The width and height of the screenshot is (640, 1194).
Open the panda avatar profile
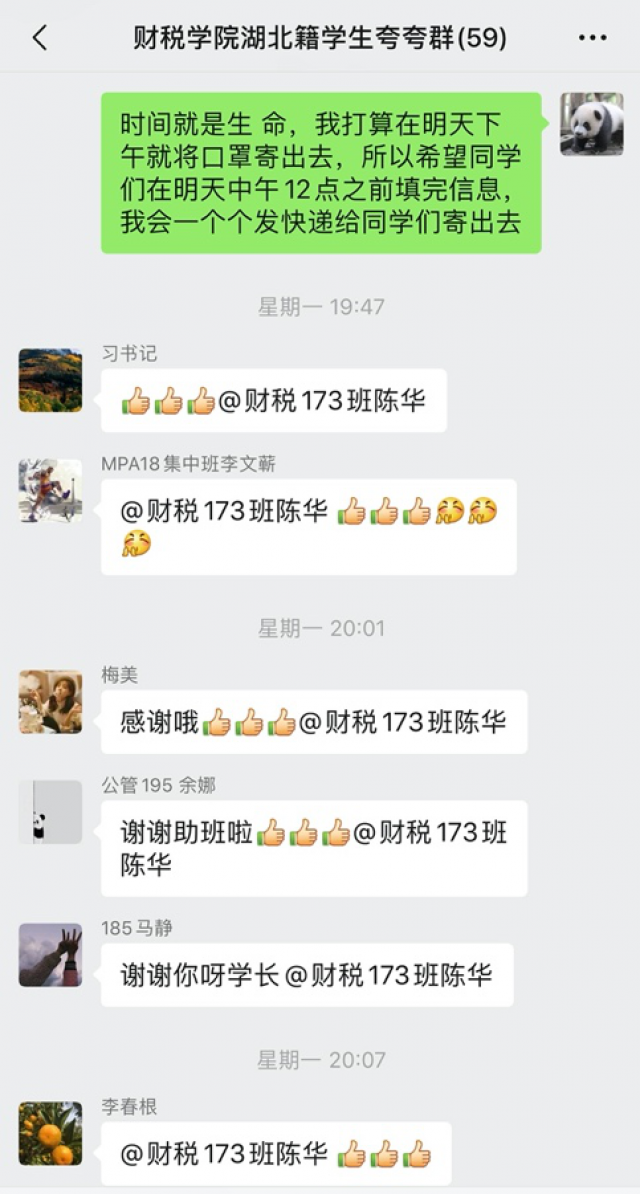[x=591, y=124]
